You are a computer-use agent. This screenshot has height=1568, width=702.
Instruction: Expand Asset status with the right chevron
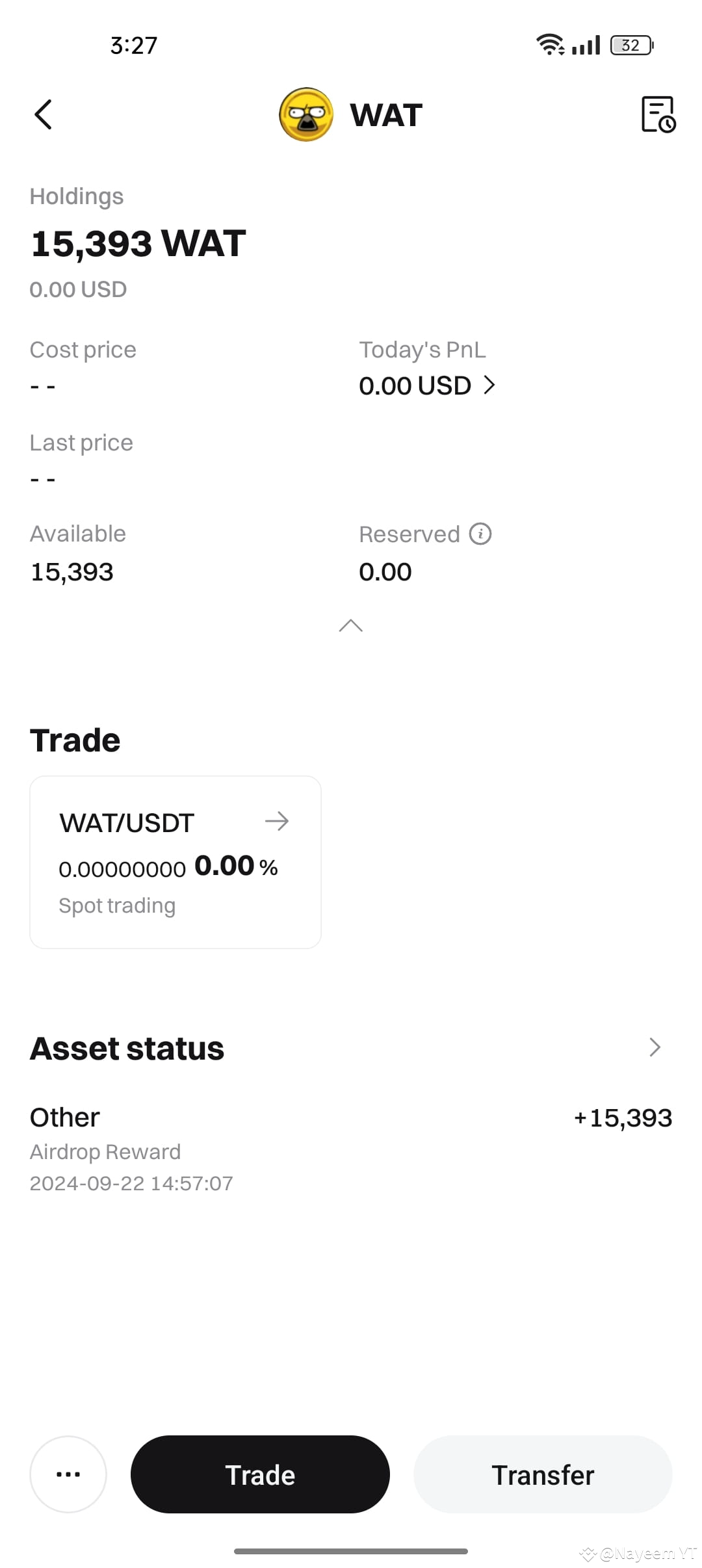pos(654,1047)
